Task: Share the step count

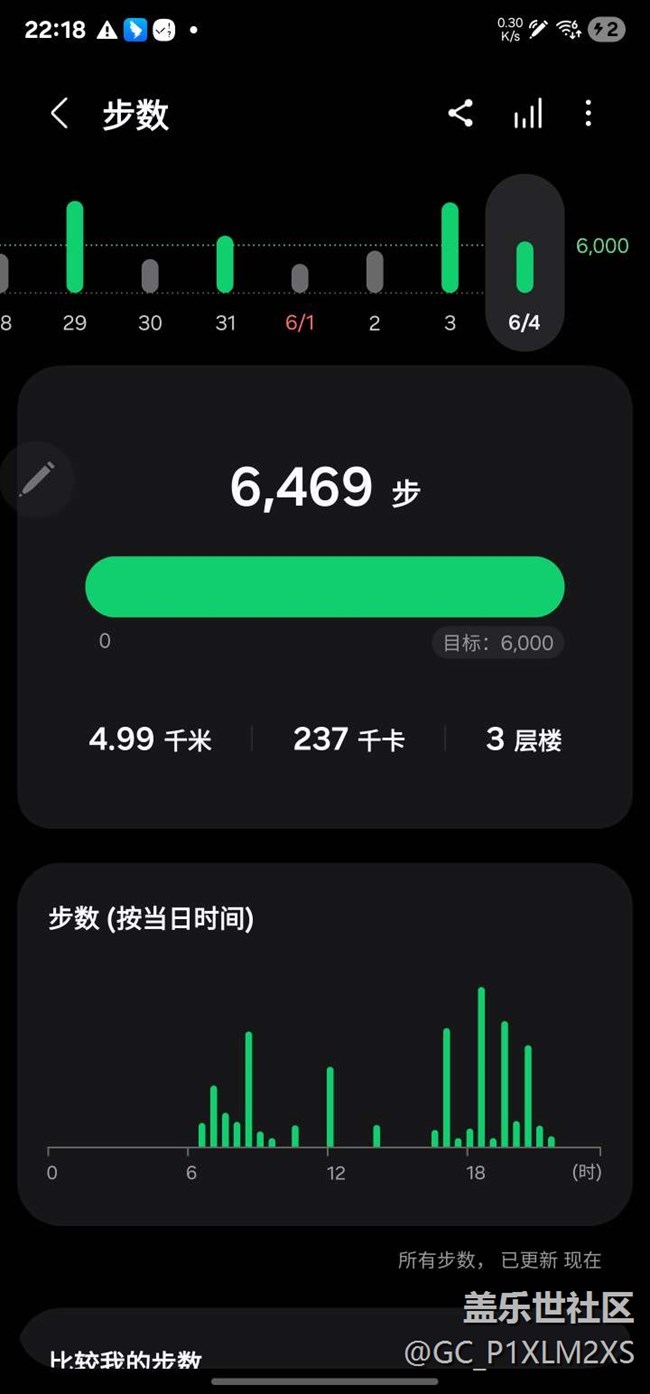Action: 460,113
